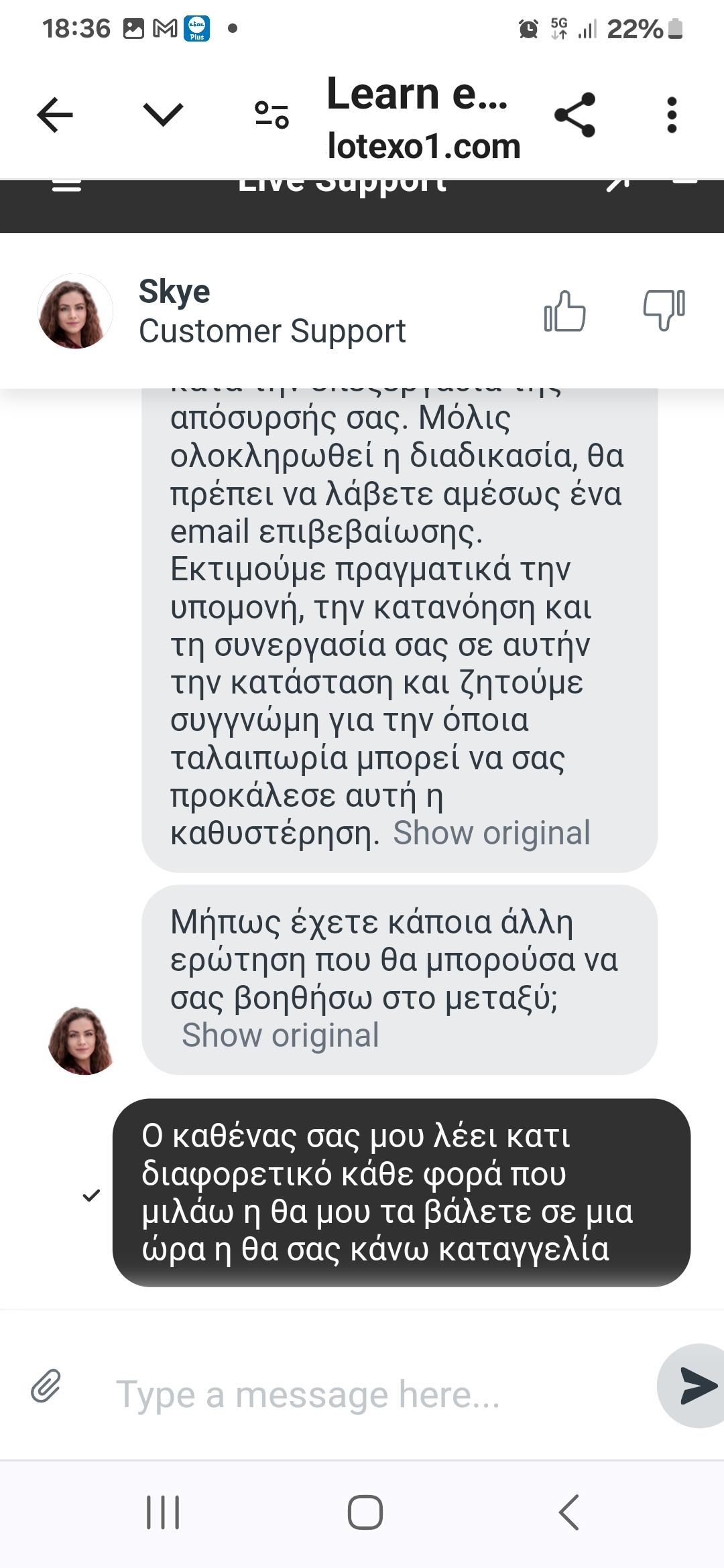Rate Skye with thumbs up
Image resolution: width=724 pixels, height=1568 pixels.
(x=564, y=311)
